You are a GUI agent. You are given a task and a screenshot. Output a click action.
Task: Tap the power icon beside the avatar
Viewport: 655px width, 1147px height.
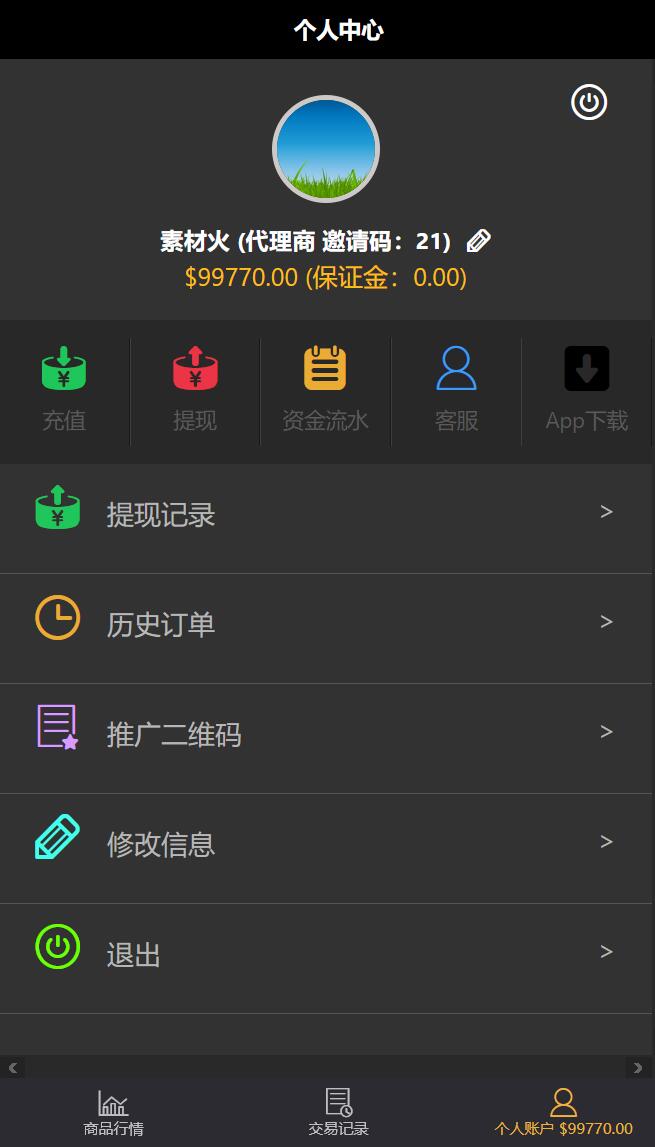(x=589, y=102)
